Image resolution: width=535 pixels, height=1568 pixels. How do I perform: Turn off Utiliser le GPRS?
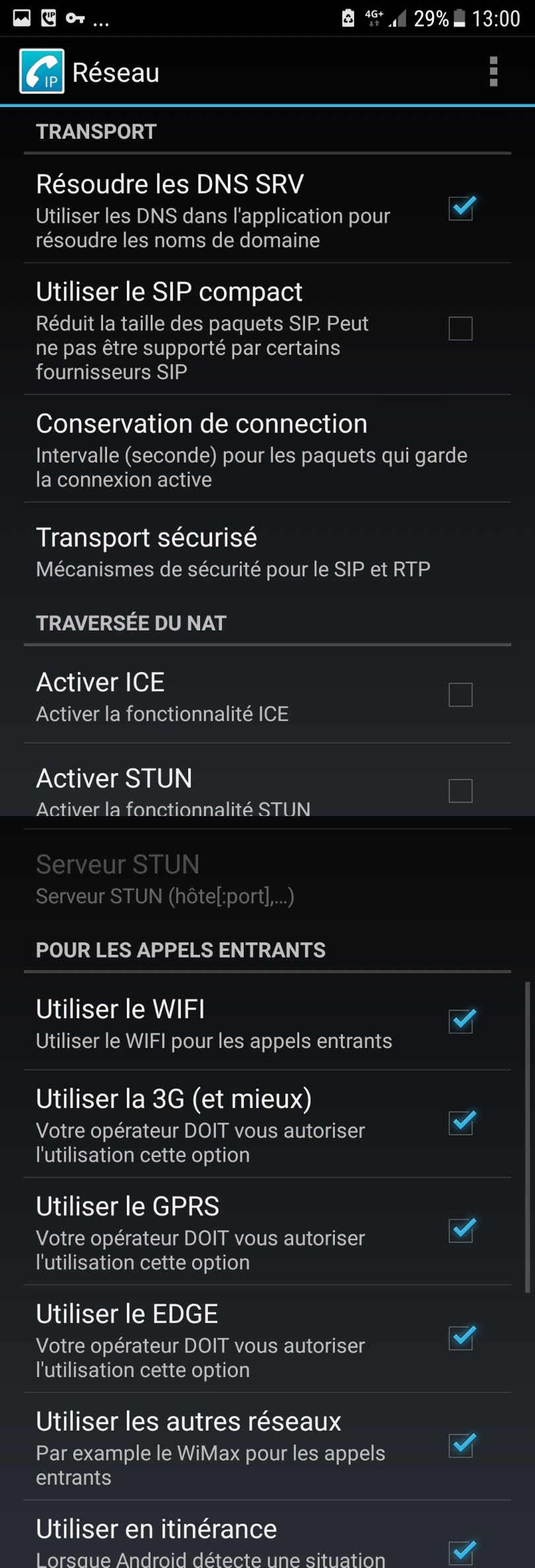click(x=460, y=1230)
